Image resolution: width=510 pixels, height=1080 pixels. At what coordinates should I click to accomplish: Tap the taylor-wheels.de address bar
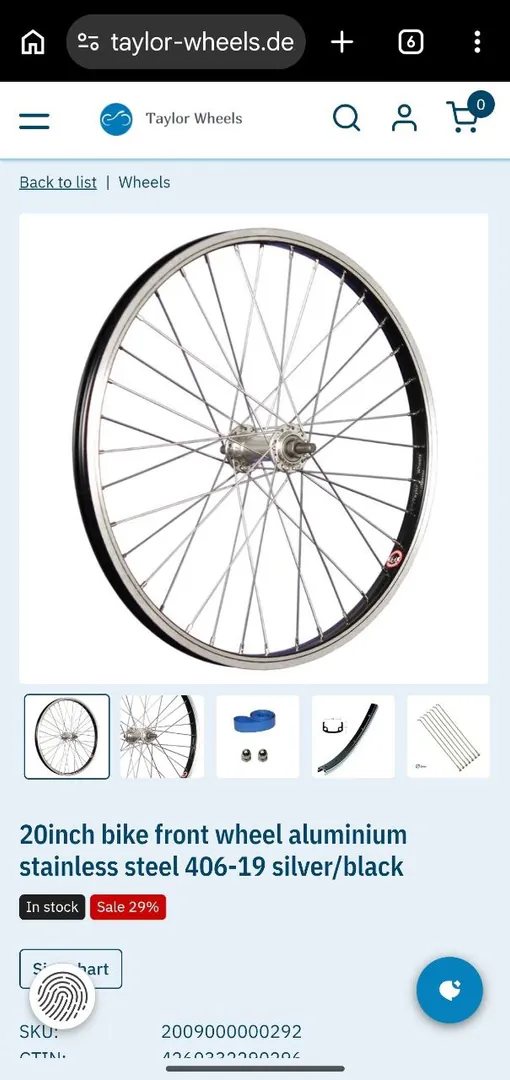tap(186, 42)
